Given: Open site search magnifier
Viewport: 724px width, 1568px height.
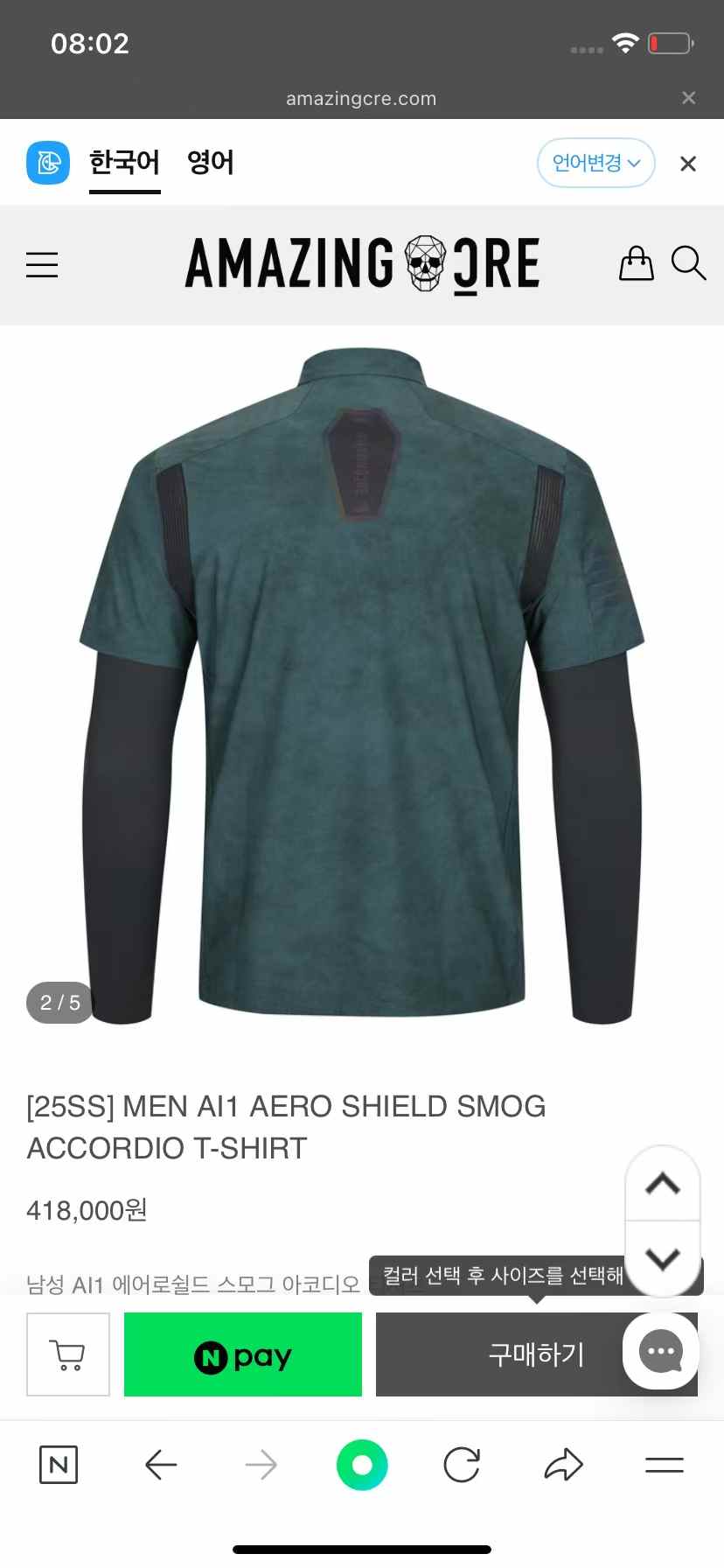Looking at the screenshot, I should click(x=688, y=263).
